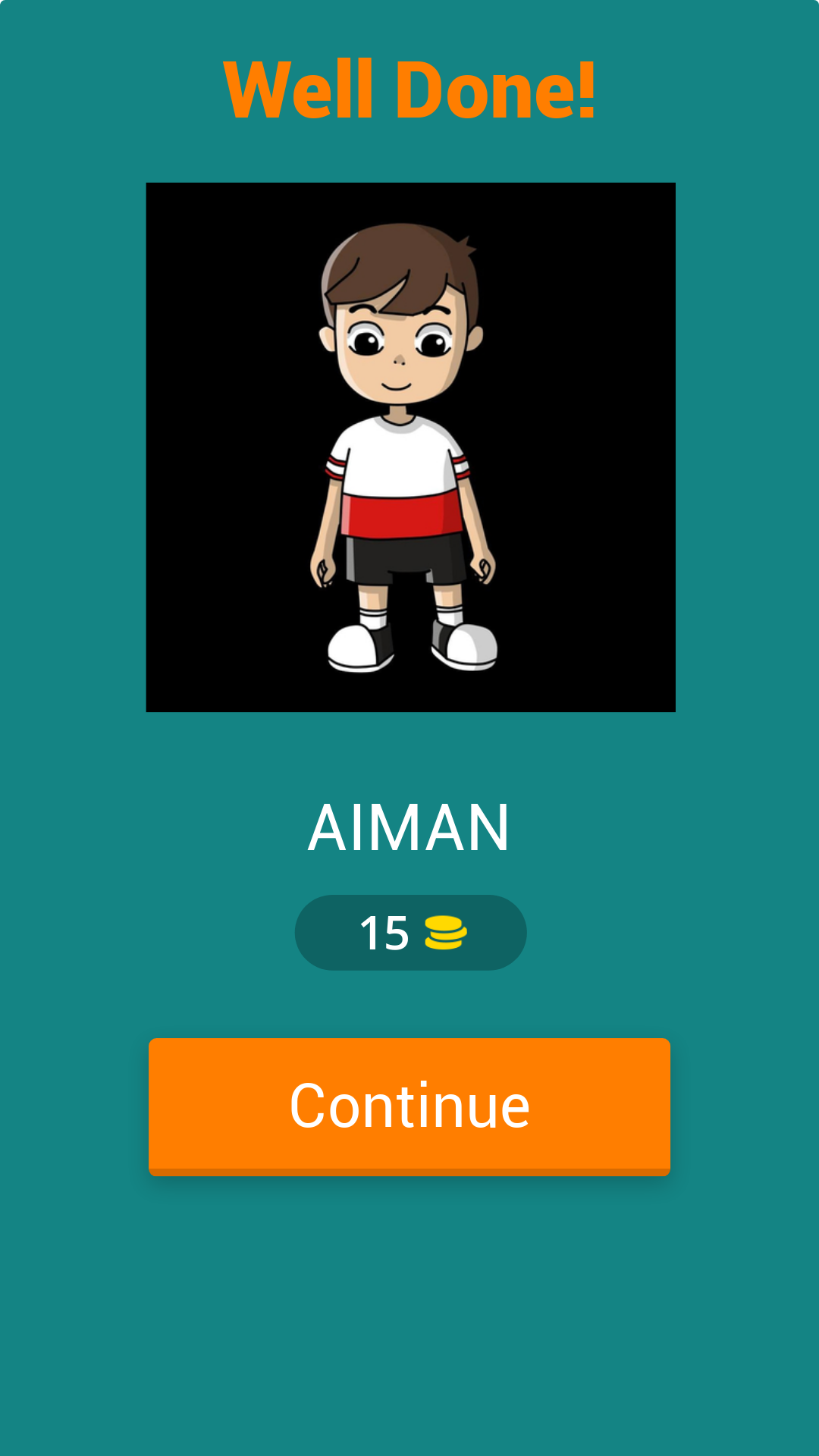Tap the Continue button

(x=409, y=1106)
